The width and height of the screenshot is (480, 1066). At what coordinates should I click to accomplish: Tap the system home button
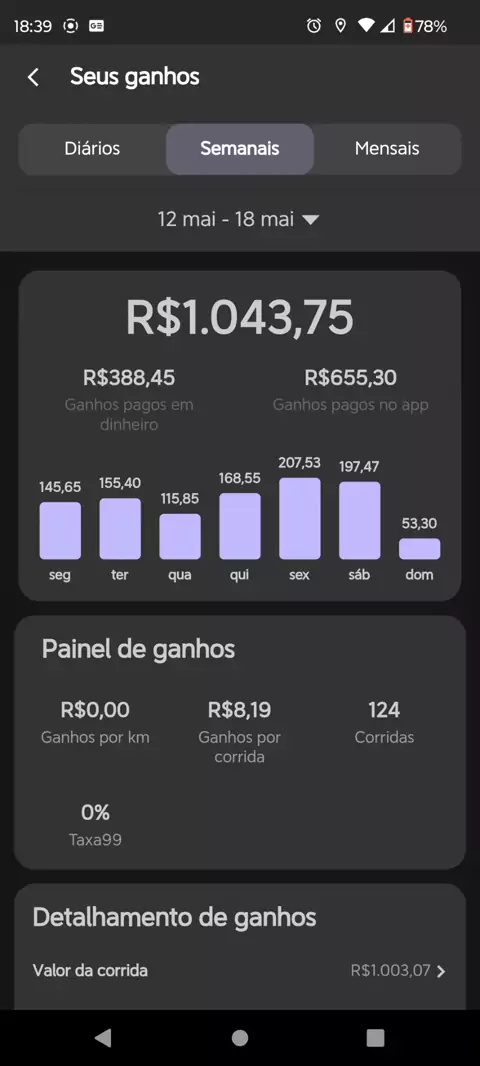coord(240,1037)
